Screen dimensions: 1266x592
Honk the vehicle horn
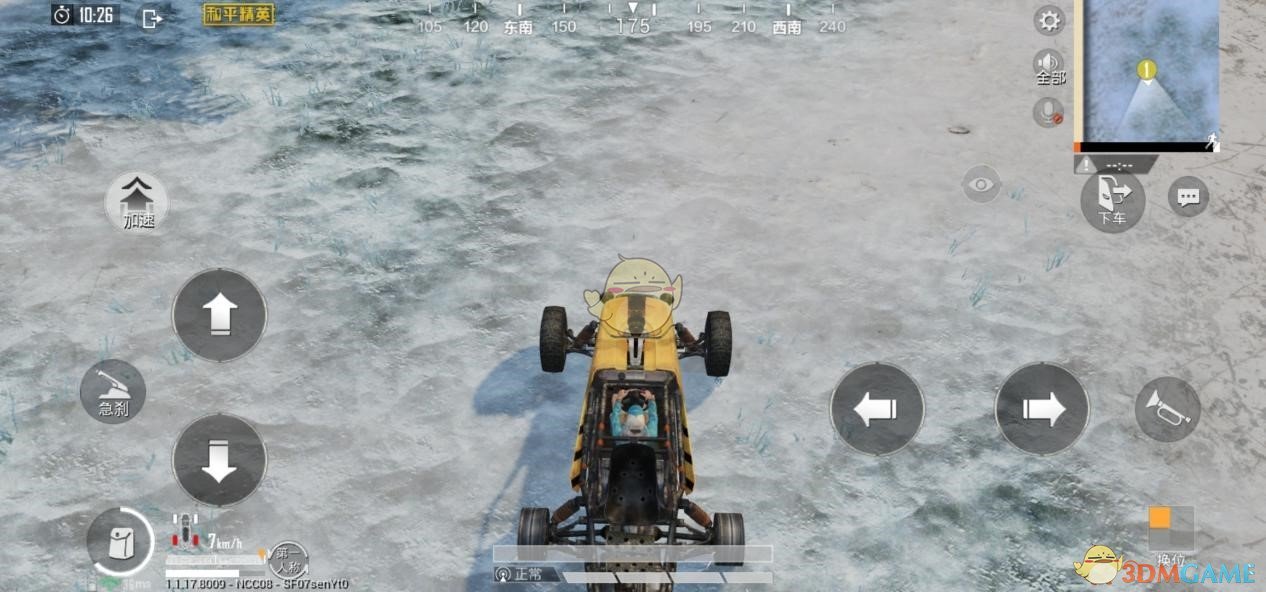click(1167, 408)
